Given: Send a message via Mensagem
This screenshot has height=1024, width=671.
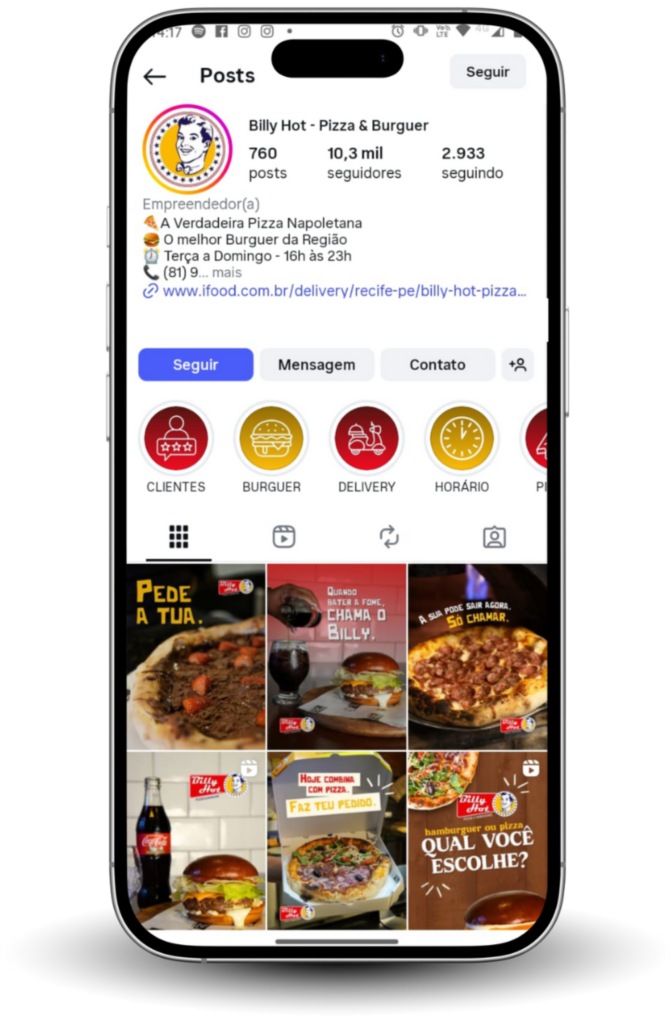Looking at the screenshot, I should [316, 365].
